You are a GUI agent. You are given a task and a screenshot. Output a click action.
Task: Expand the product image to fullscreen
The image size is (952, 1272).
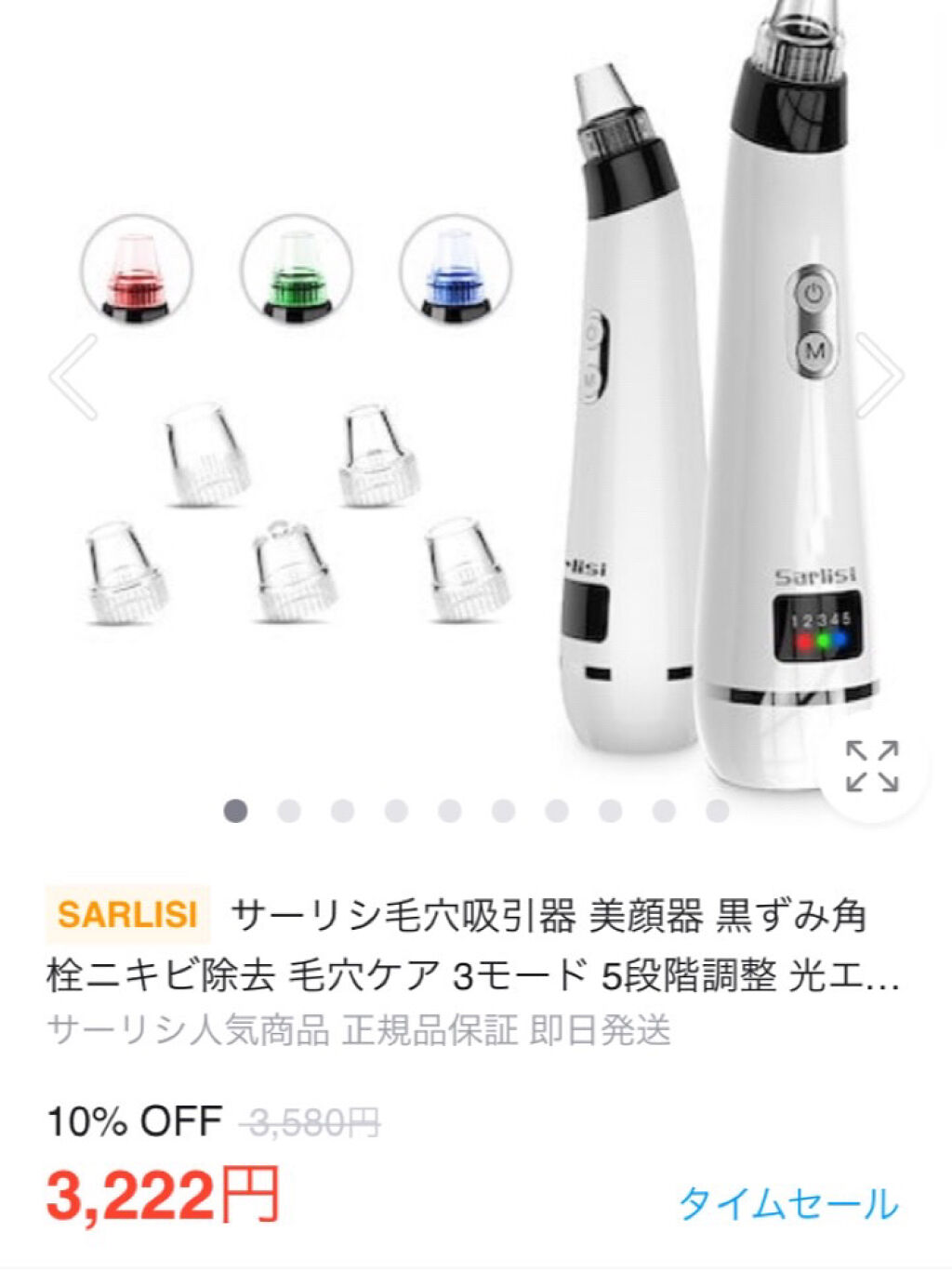tap(872, 766)
